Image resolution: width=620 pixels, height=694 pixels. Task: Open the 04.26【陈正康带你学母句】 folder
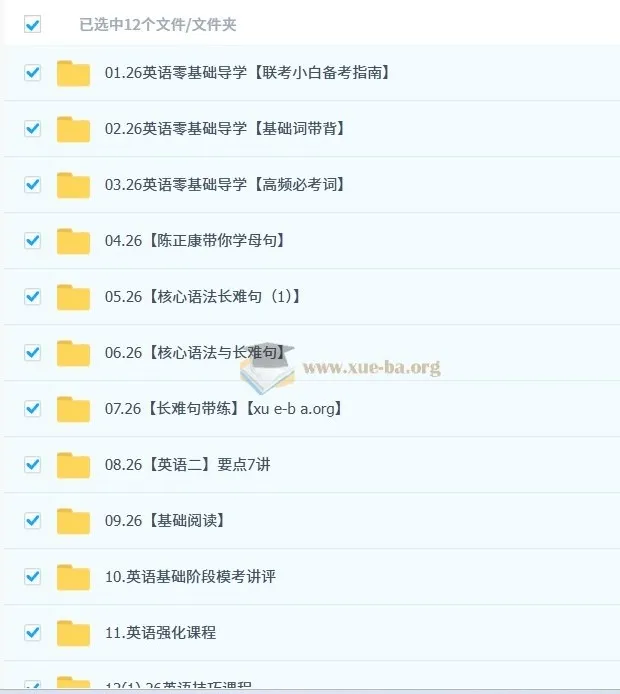coord(196,241)
